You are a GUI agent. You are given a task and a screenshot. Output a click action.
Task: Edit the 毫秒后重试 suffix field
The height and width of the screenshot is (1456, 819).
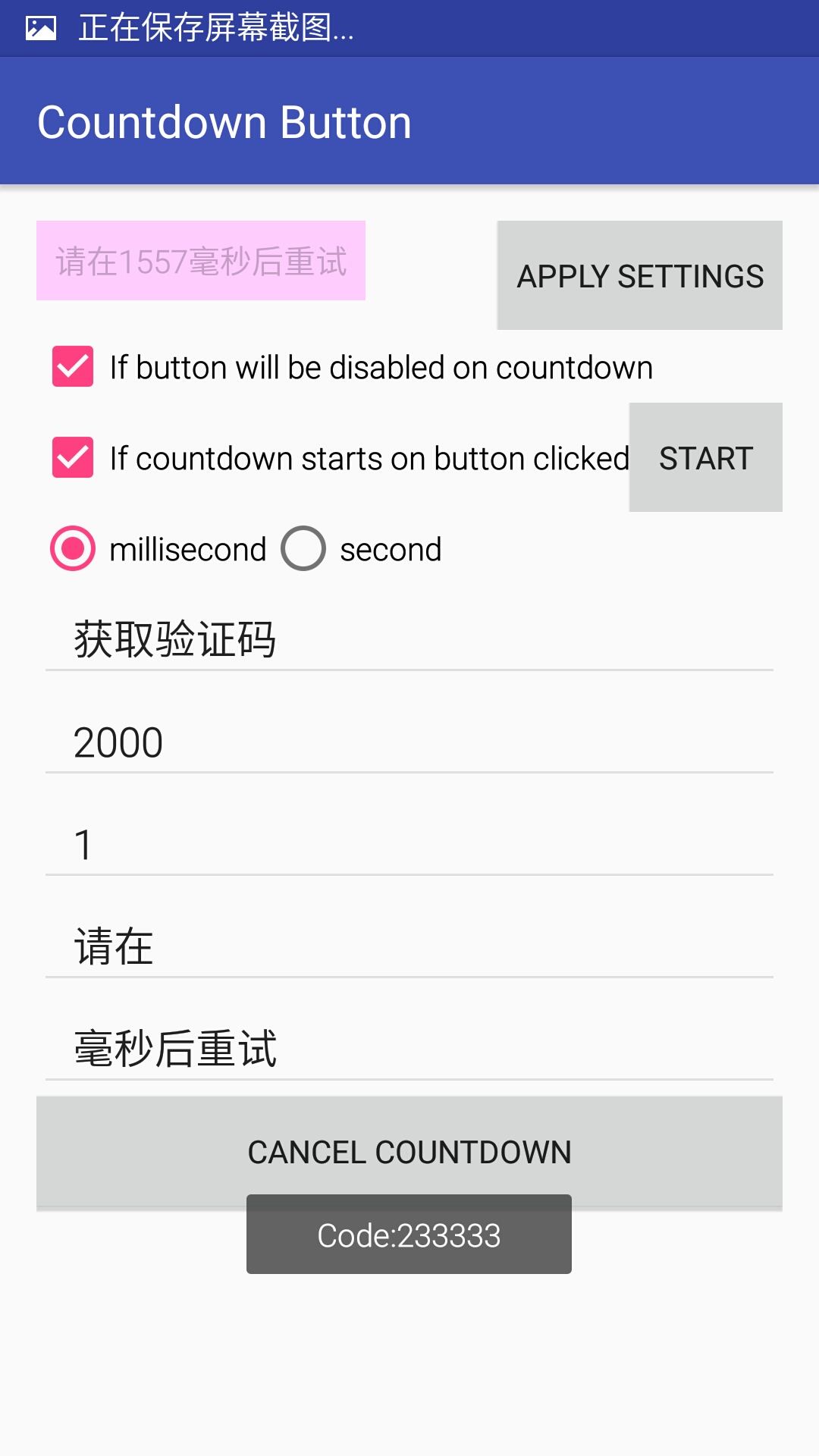point(409,1048)
